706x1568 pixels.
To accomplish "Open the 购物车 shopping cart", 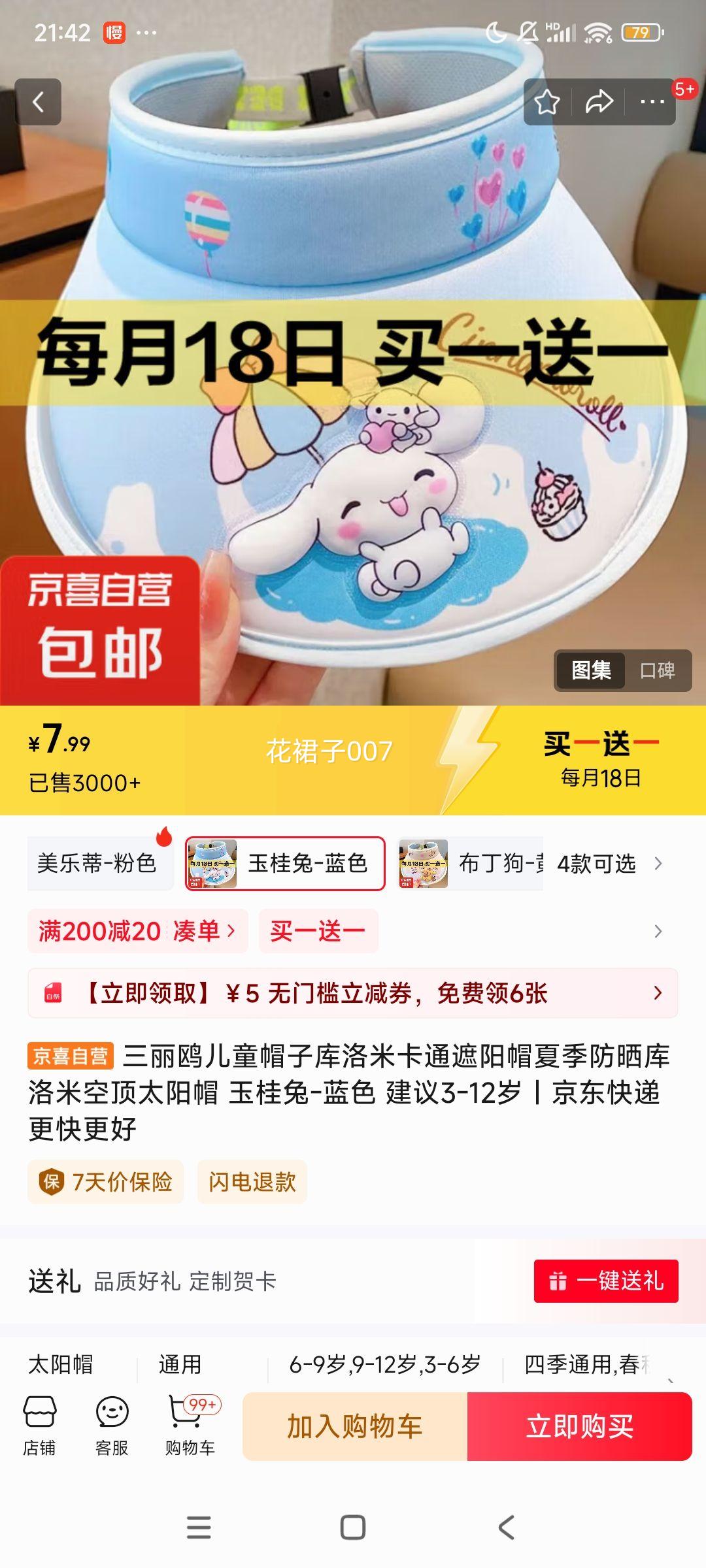I will [191, 1426].
